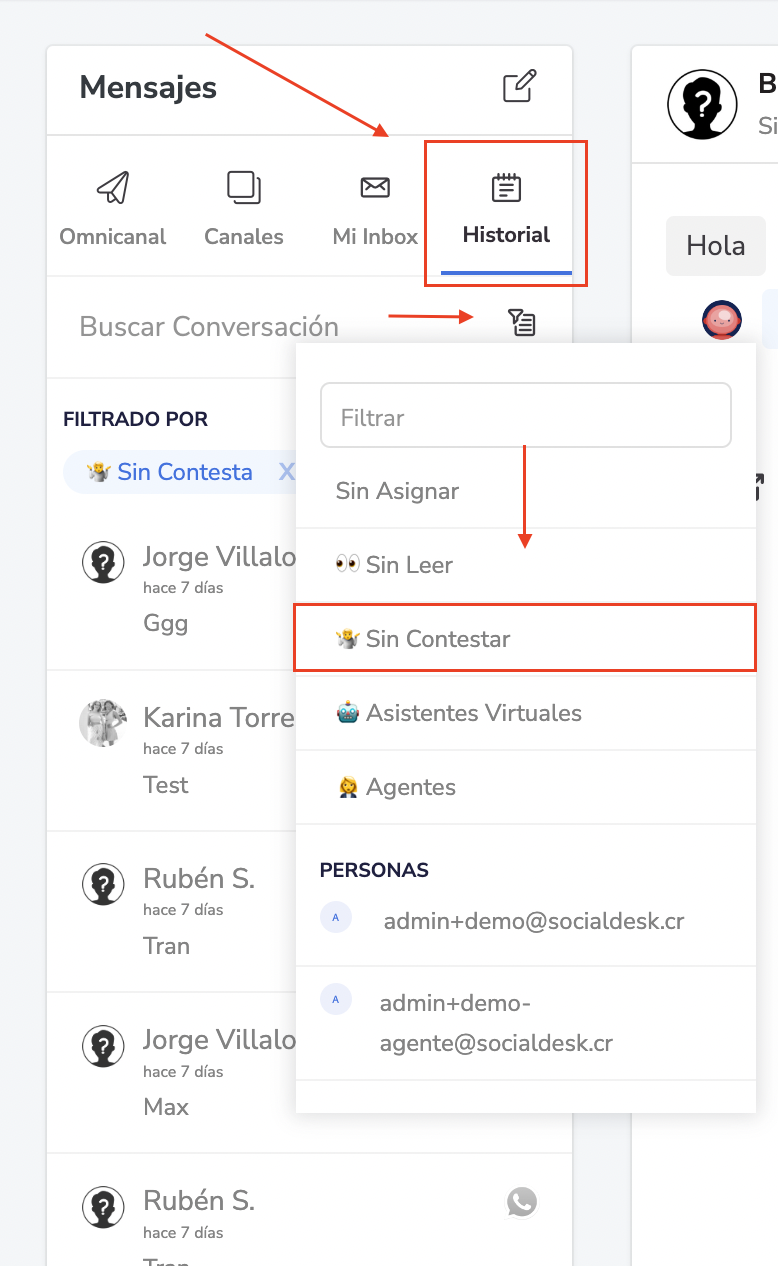Filter by Agentes
The width and height of the screenshot is (778, 1266).
click(x=526, y=787)
